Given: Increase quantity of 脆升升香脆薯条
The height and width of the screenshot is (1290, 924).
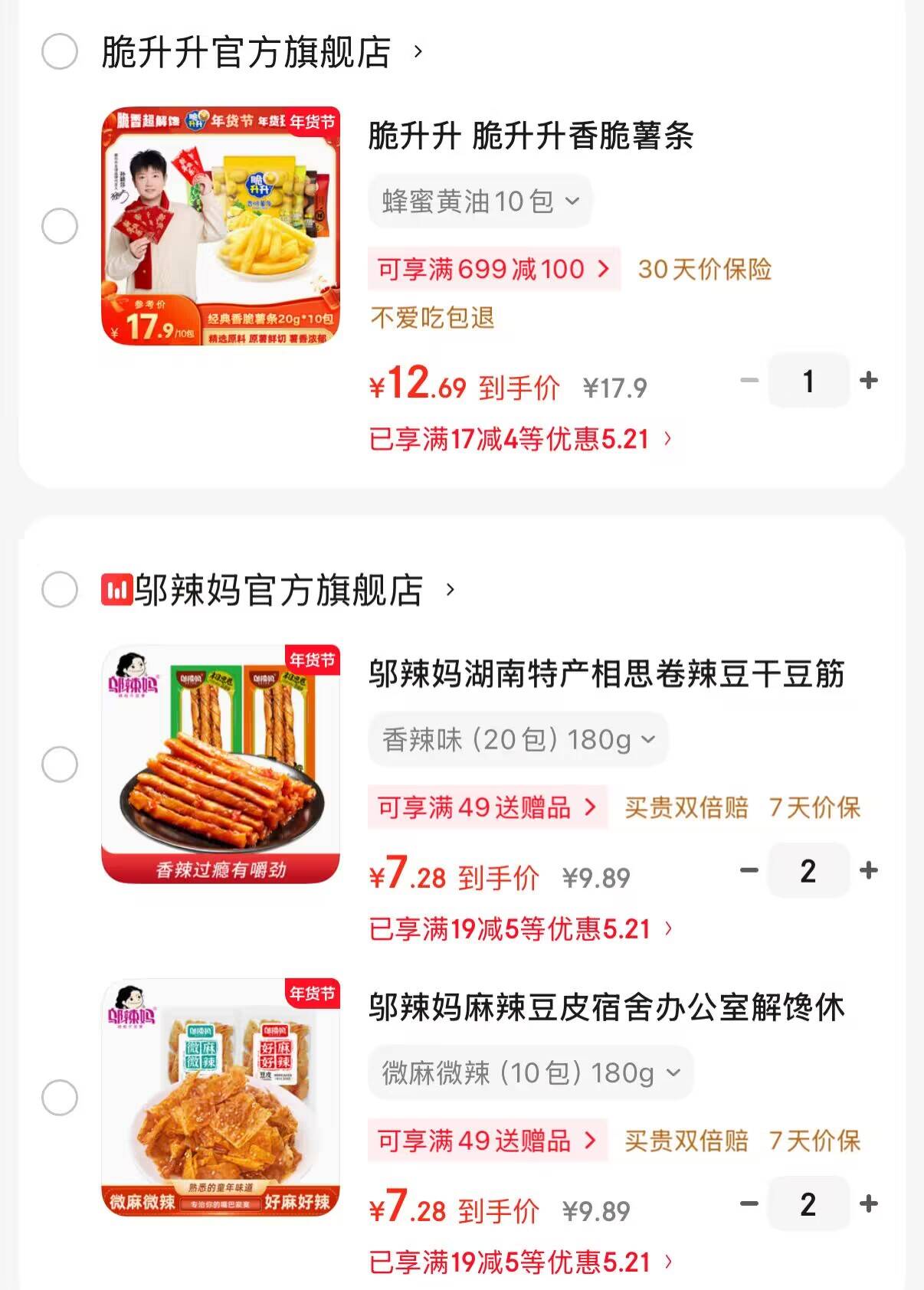Looking at the screenshot, I should click(x=869, y=381).
